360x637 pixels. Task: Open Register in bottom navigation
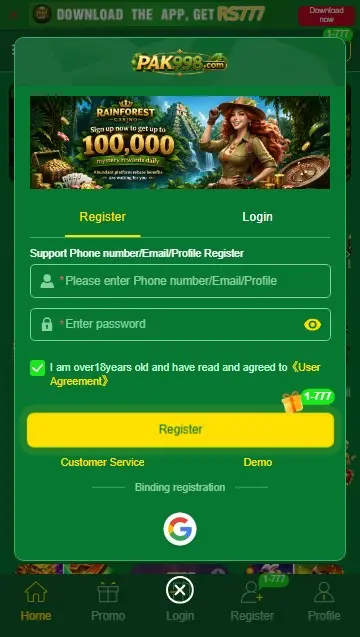coord(252,601)
